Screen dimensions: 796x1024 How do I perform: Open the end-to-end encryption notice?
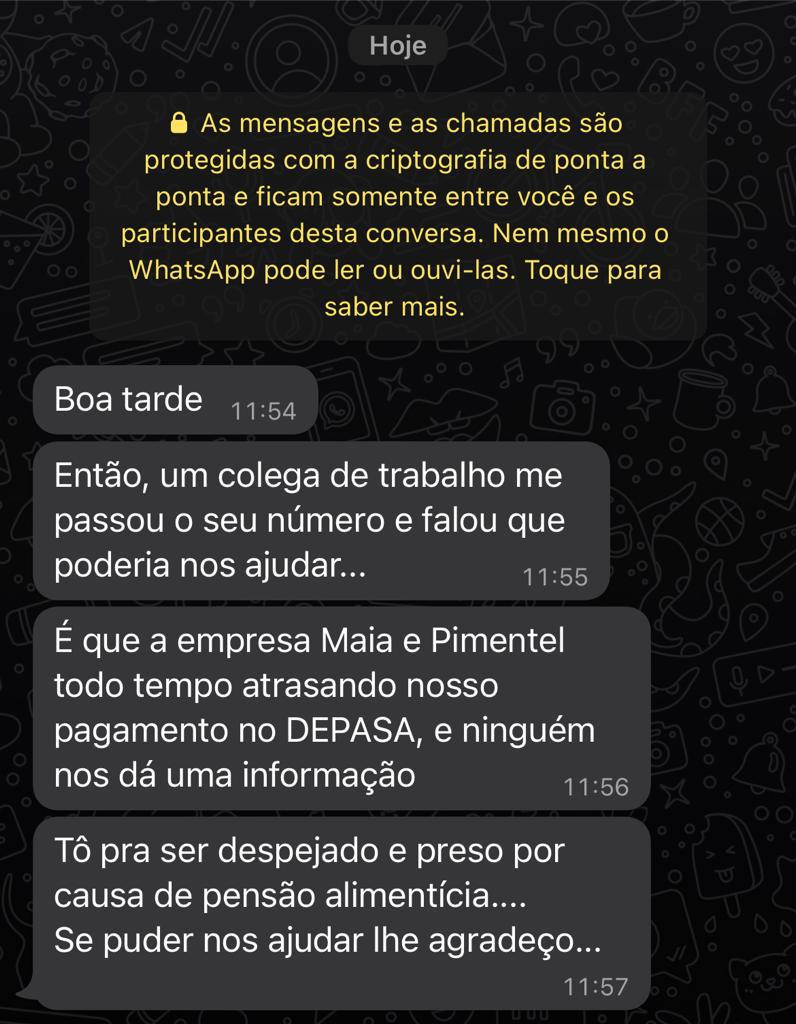point(396,215)
